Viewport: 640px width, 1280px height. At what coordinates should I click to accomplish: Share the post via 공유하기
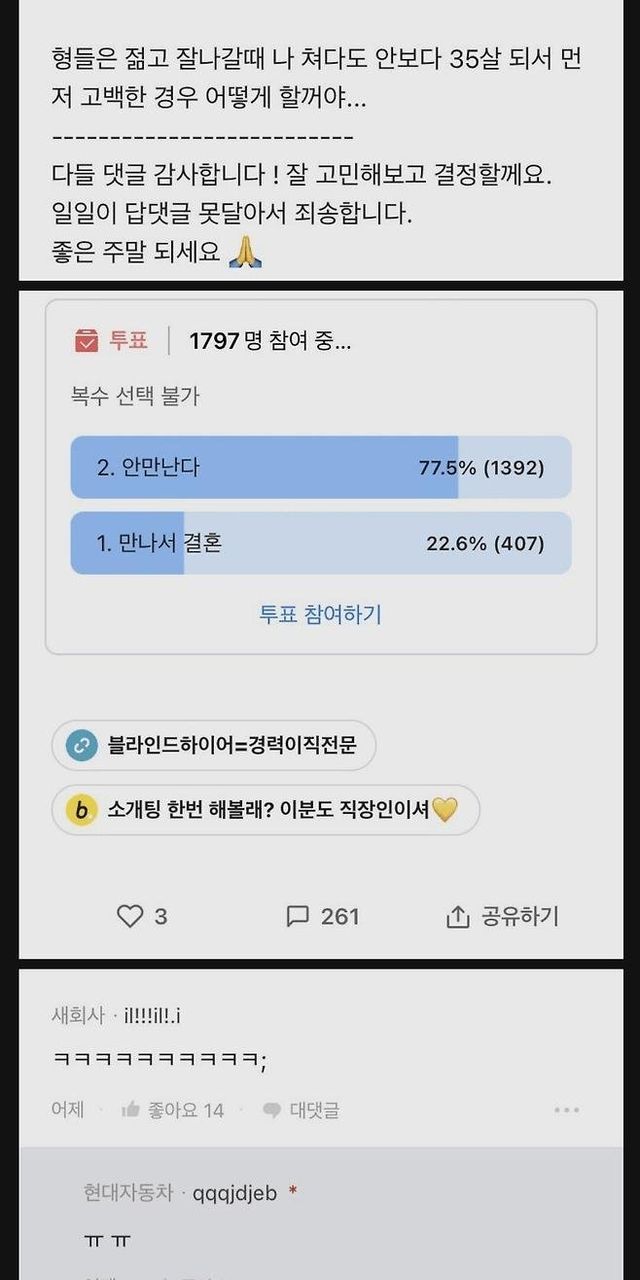502,916
